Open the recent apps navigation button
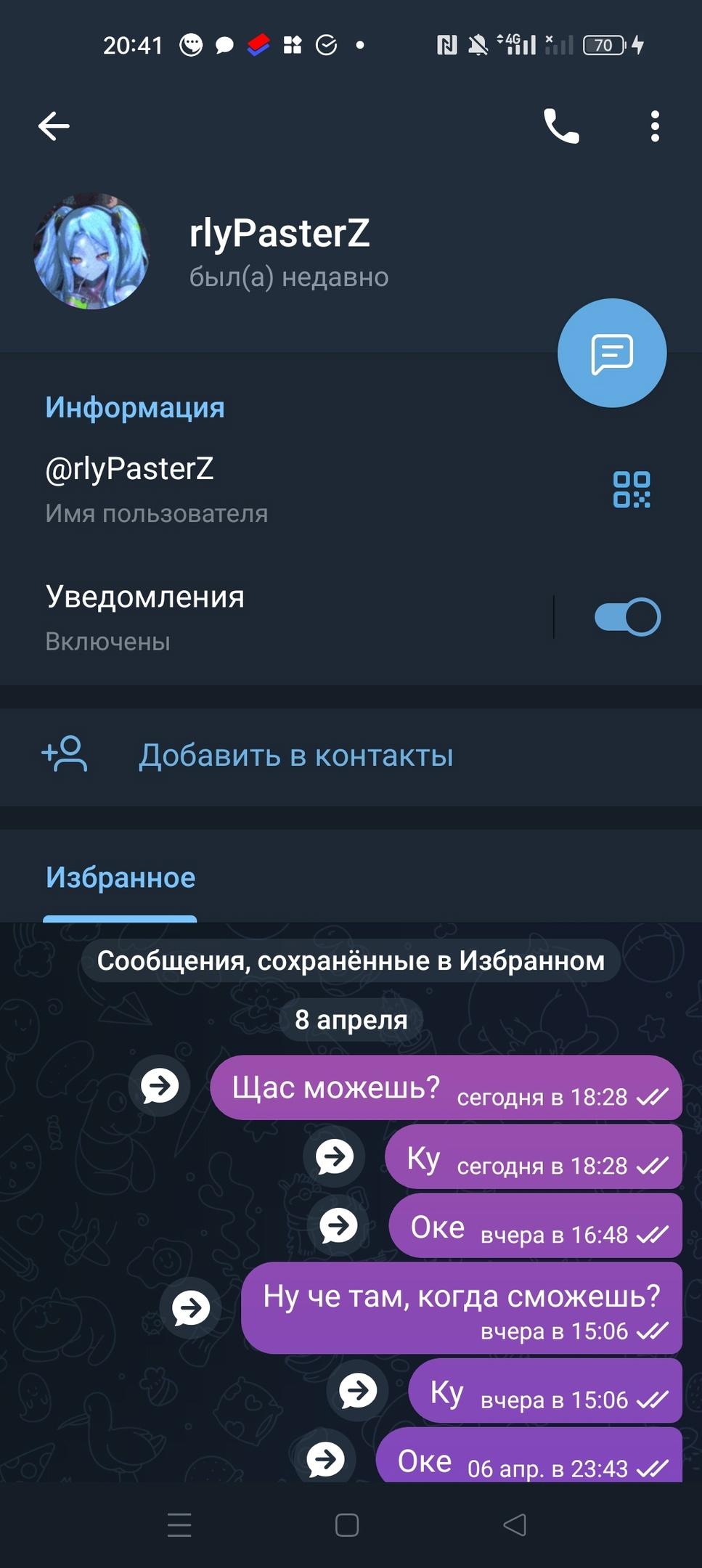 point(179,1524)
